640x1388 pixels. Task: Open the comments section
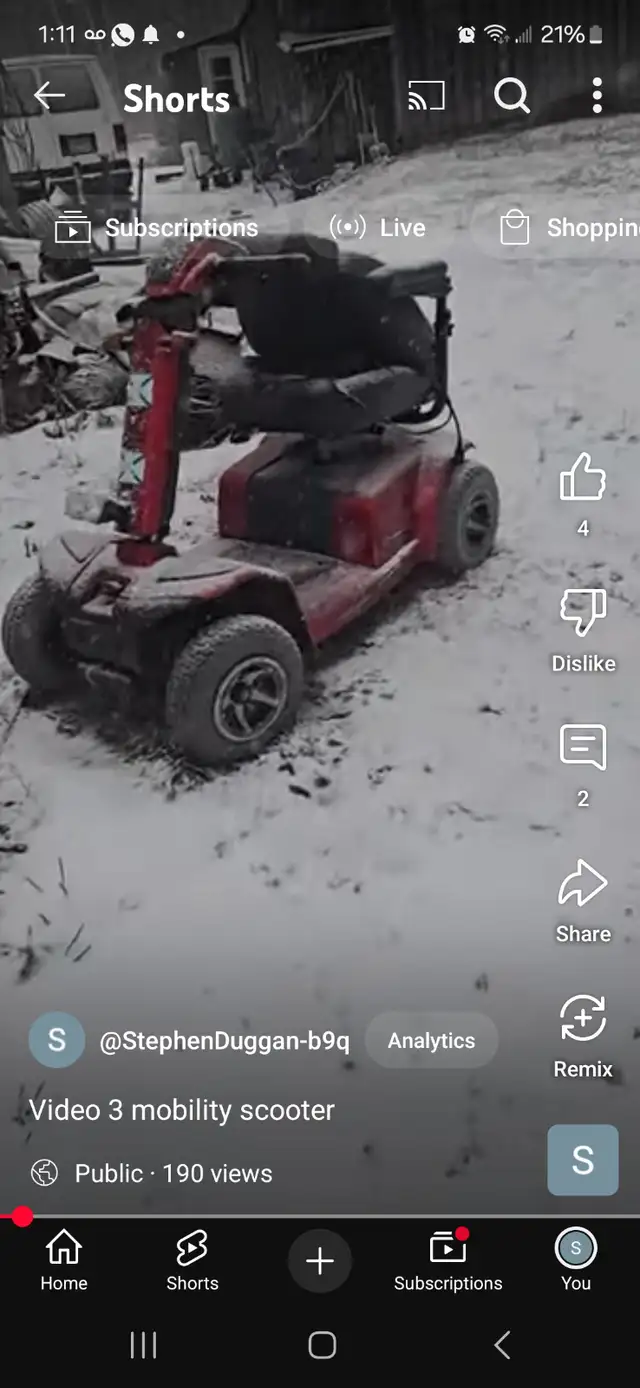pos(583,747)
